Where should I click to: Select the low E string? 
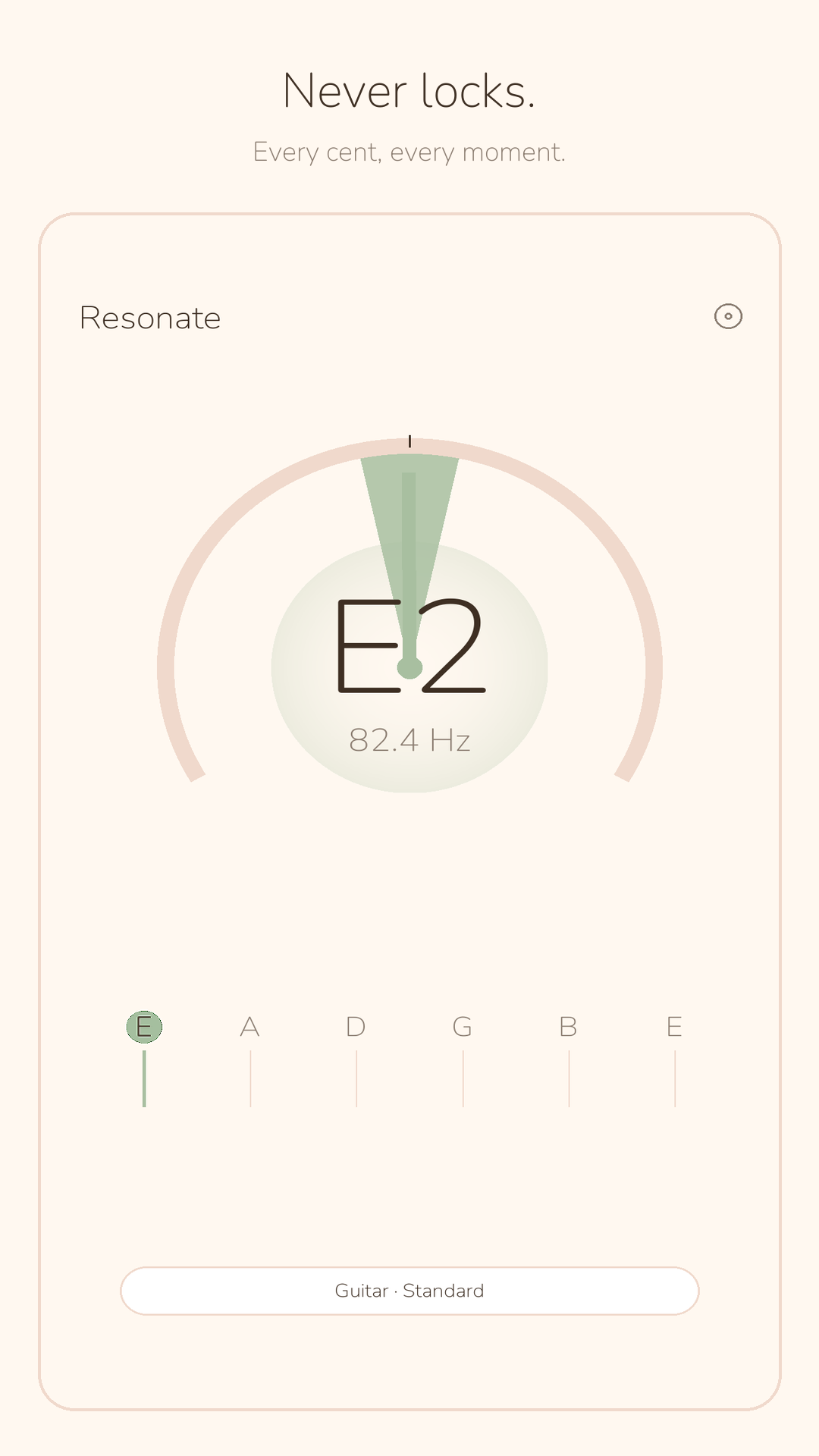[x=143, y=1027]
